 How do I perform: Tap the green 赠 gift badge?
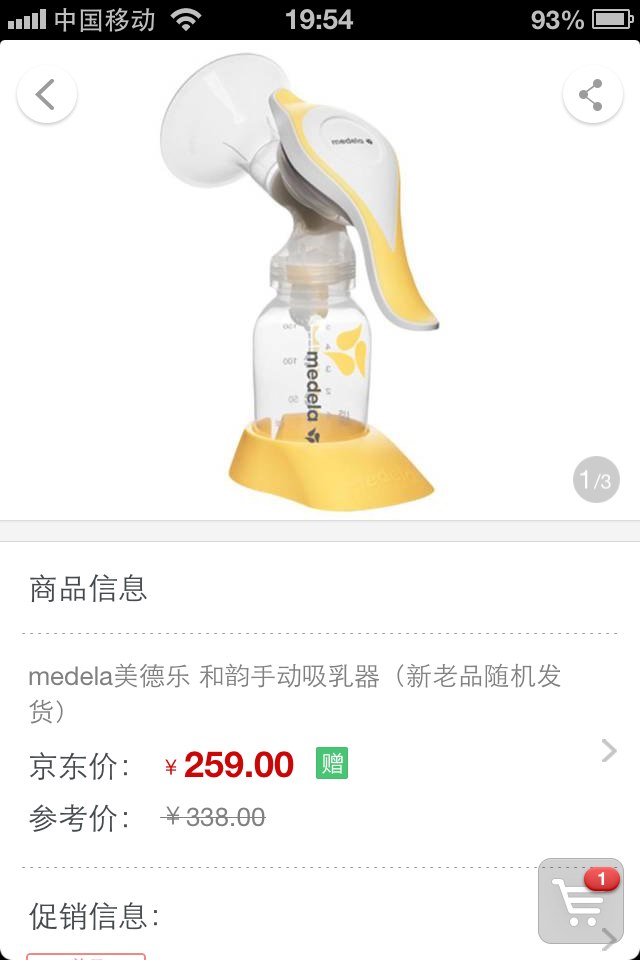[332, 764]
